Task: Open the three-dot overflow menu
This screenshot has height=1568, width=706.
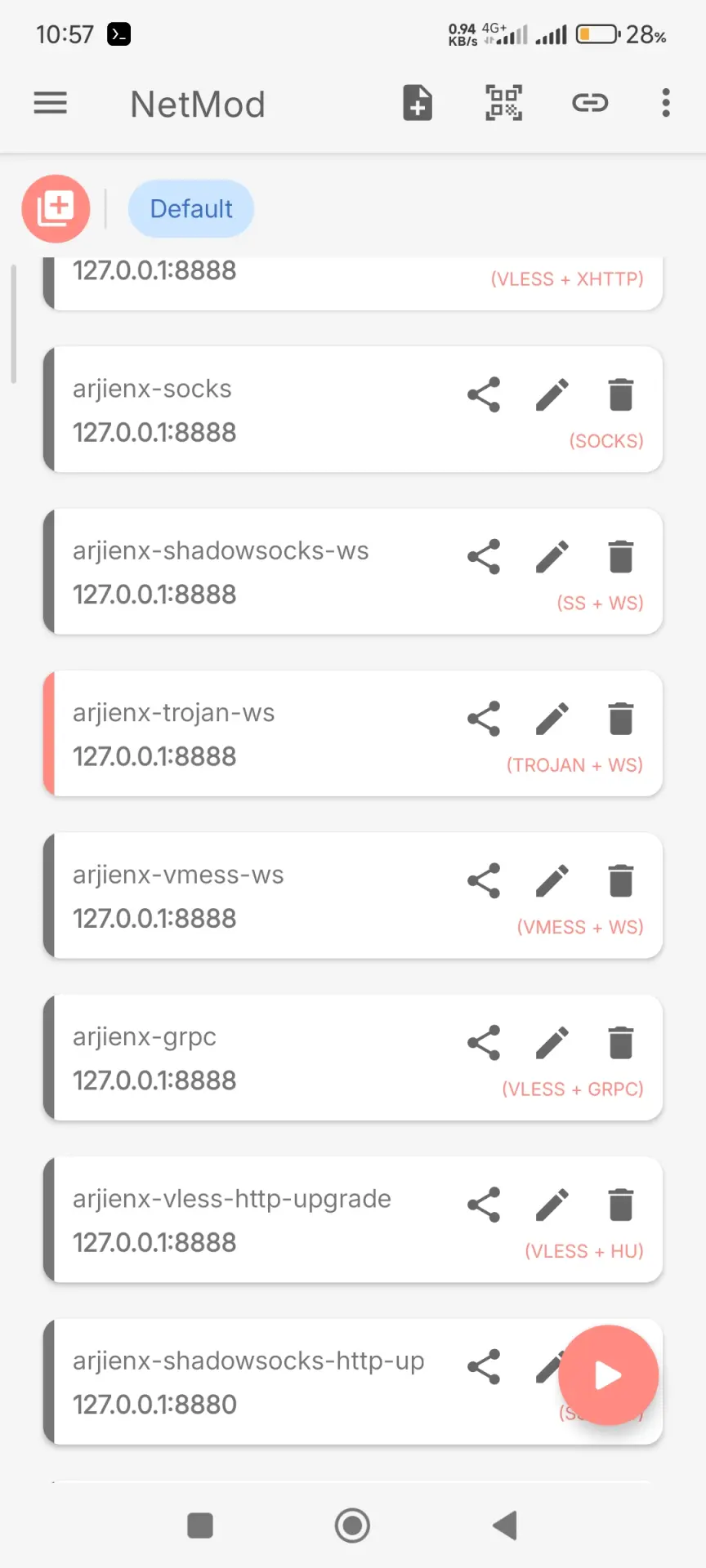Action: point(666,103)
